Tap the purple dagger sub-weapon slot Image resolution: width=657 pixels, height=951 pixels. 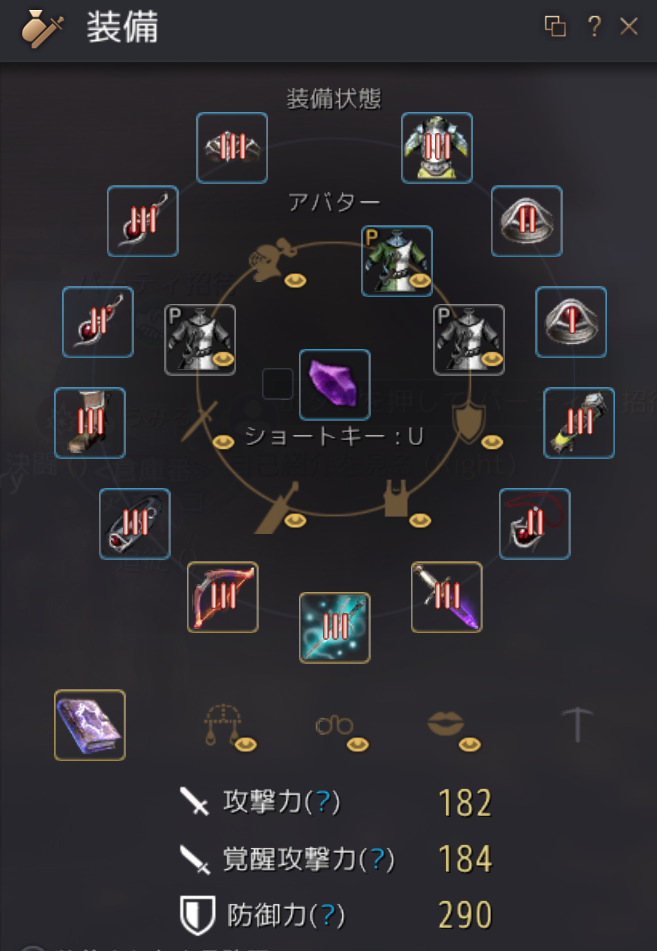[447, 597]
